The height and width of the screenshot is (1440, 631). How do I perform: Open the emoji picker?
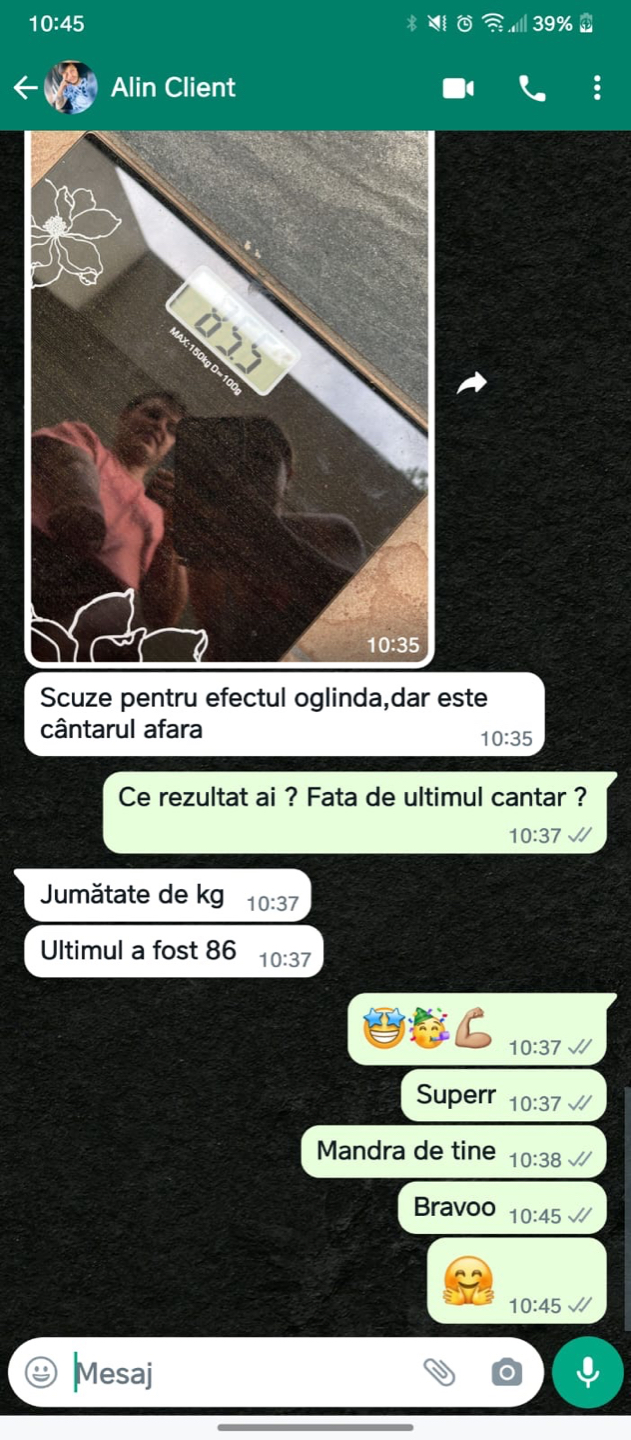41,1372
